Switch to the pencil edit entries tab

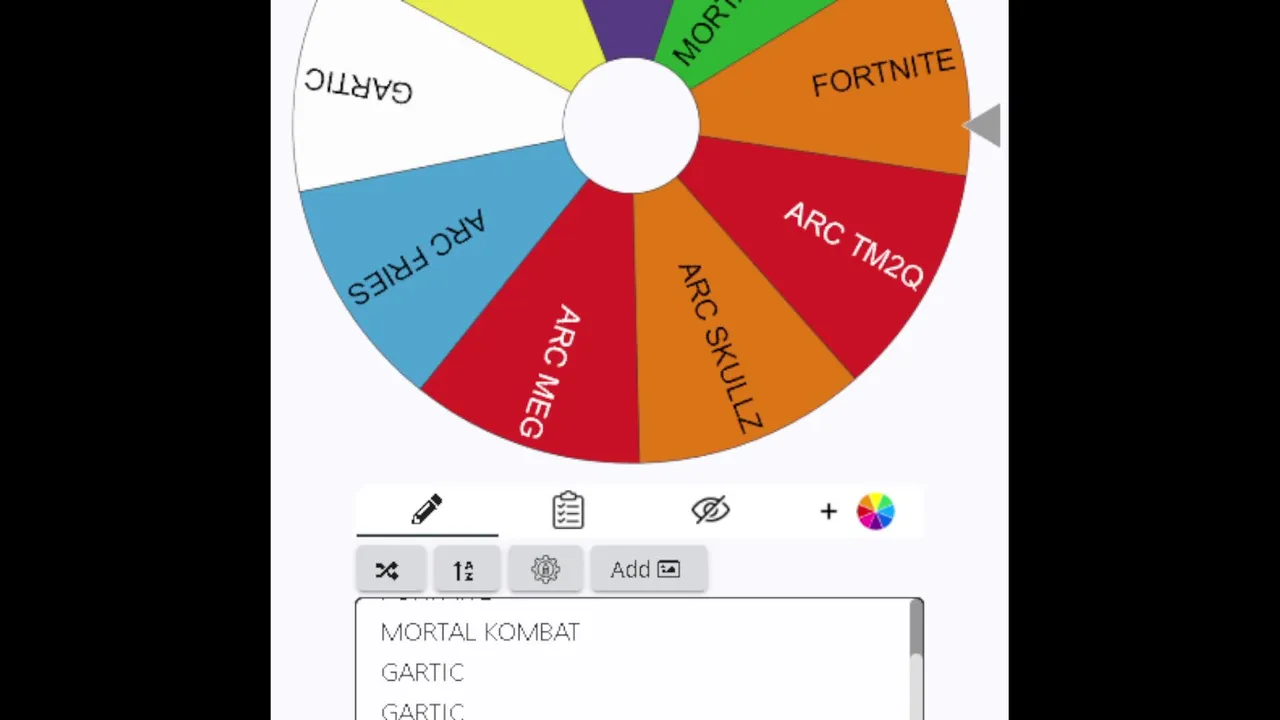427,511
